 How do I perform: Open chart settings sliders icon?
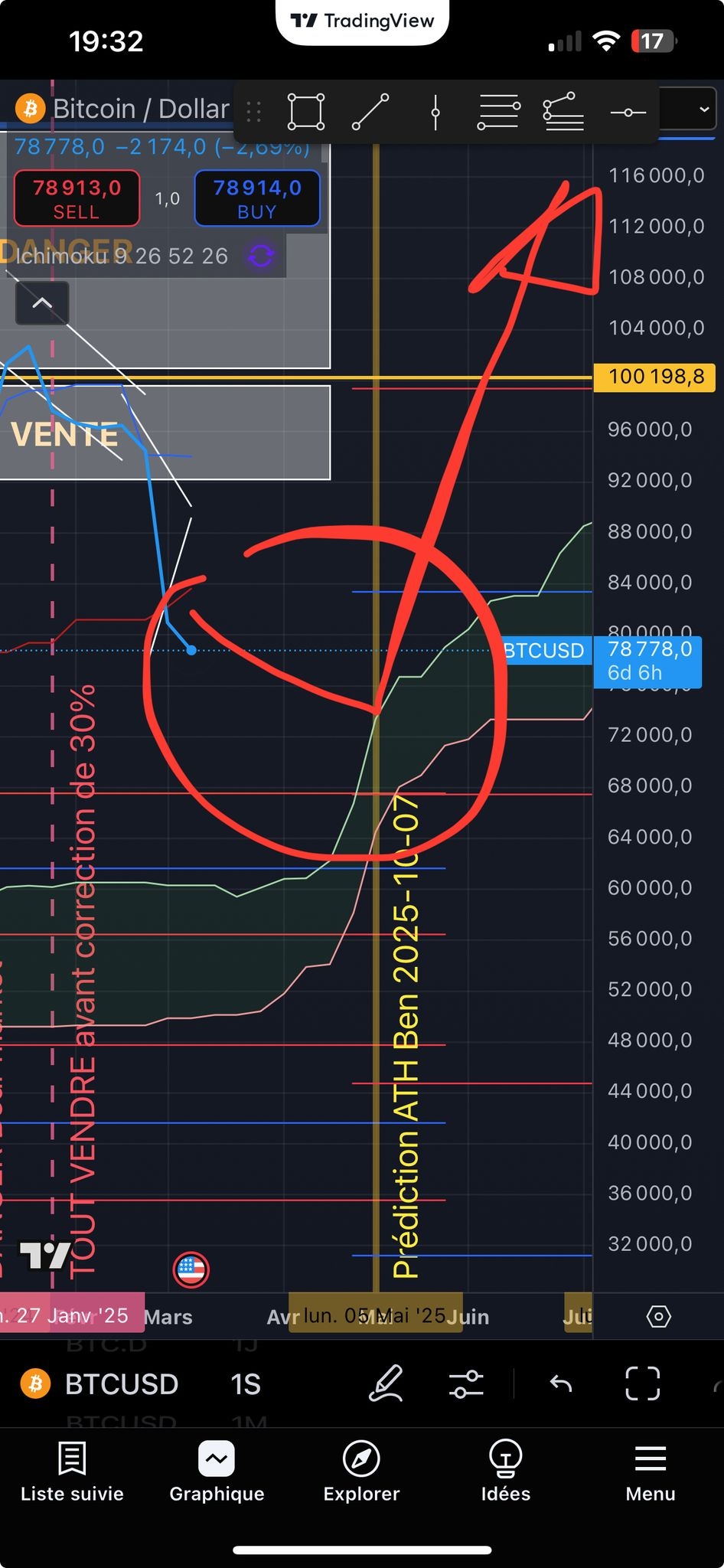pyautogui.click(x=465, y=1383)
